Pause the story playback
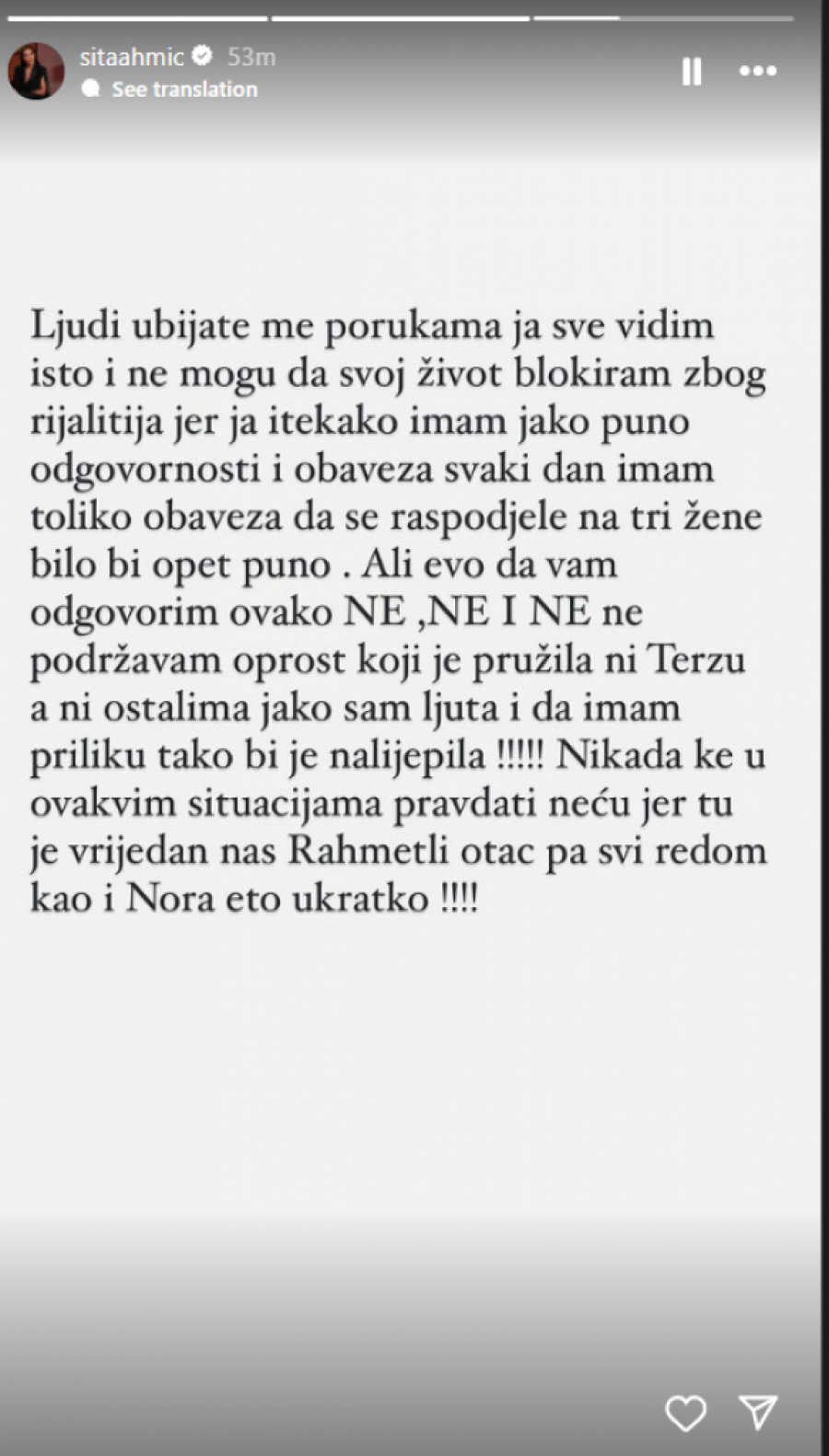This screenshot has width=829, height=1456. click(x=691, y=71)
